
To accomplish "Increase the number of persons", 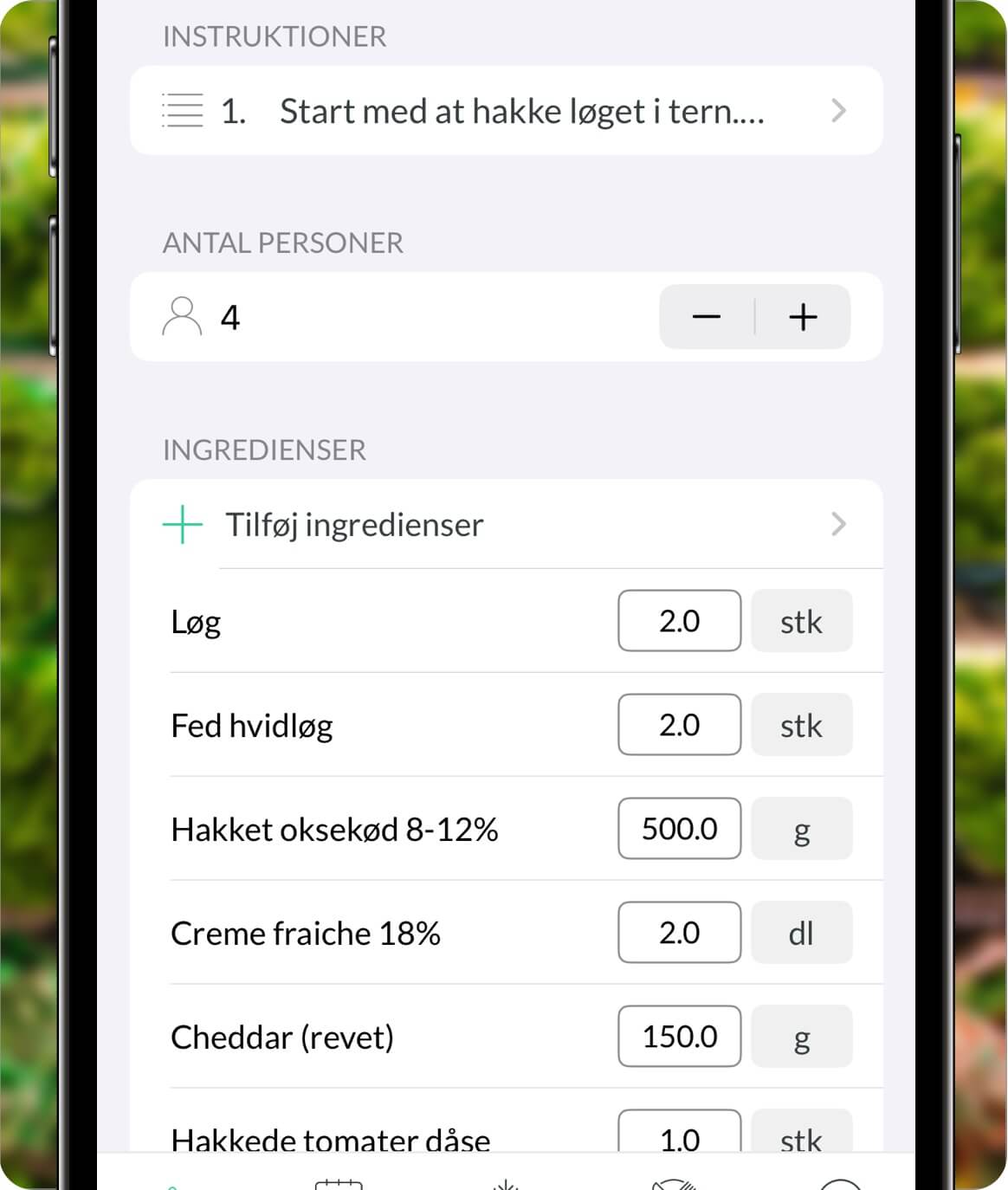I will pos(803,317).
